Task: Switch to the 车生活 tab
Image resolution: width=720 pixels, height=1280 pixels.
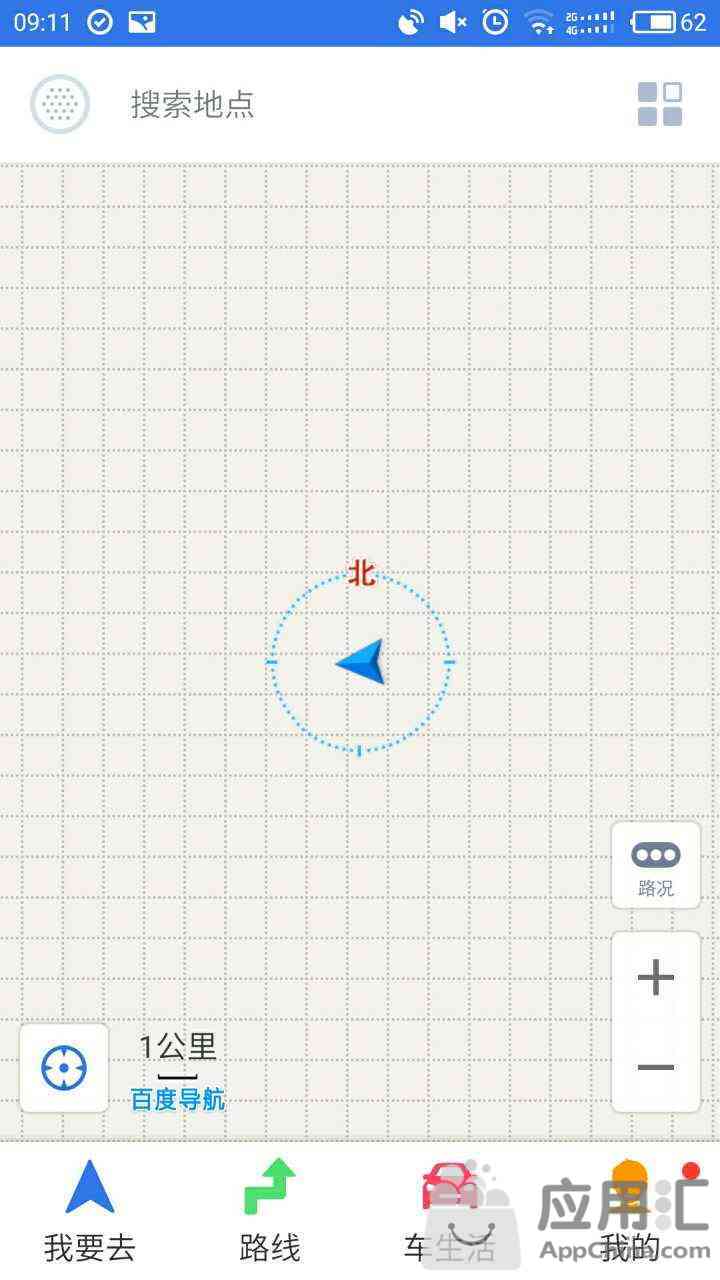Action: pyautogui.click(x=450, y=1212)
